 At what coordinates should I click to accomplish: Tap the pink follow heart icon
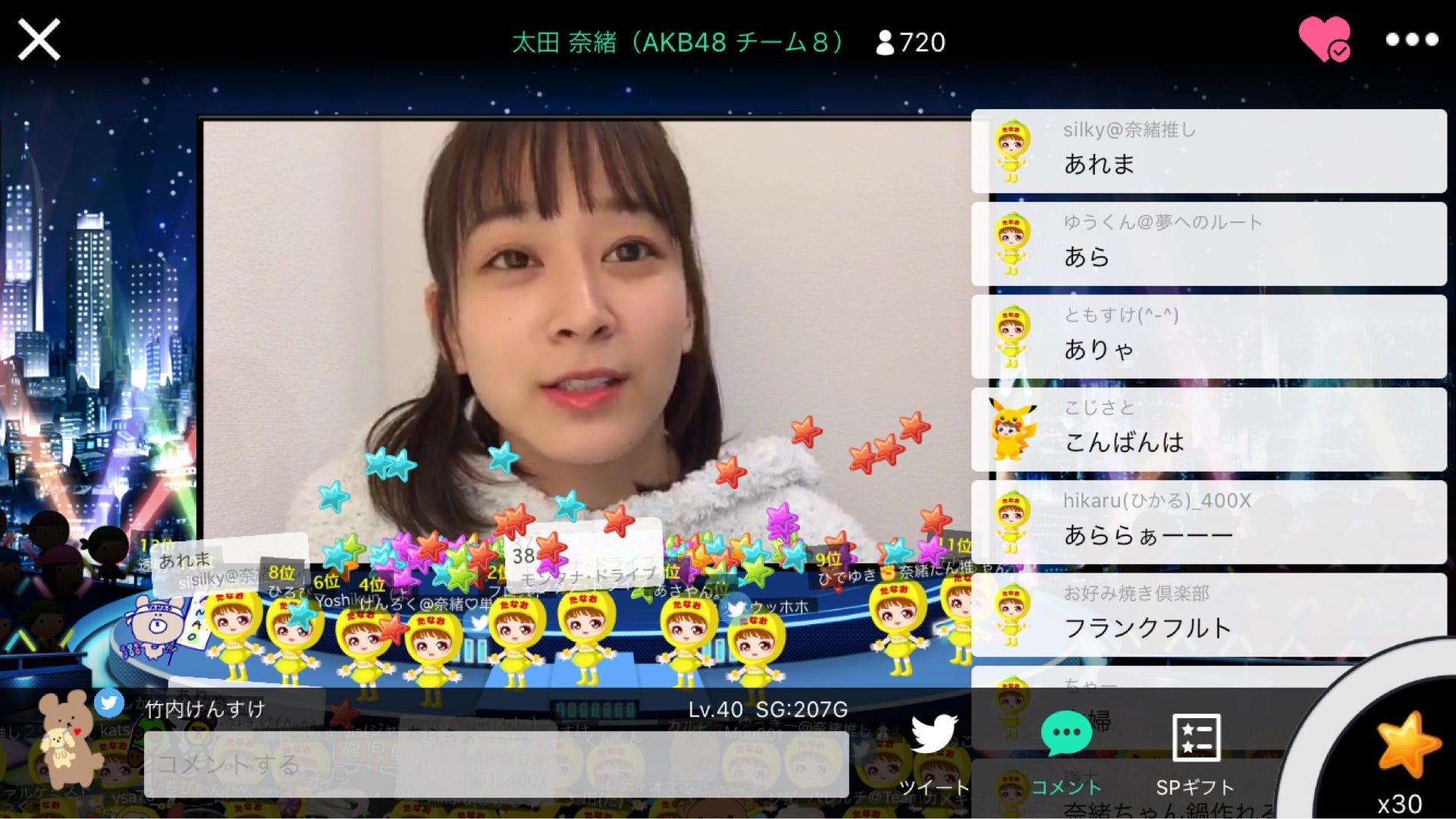coord(1324,39)
